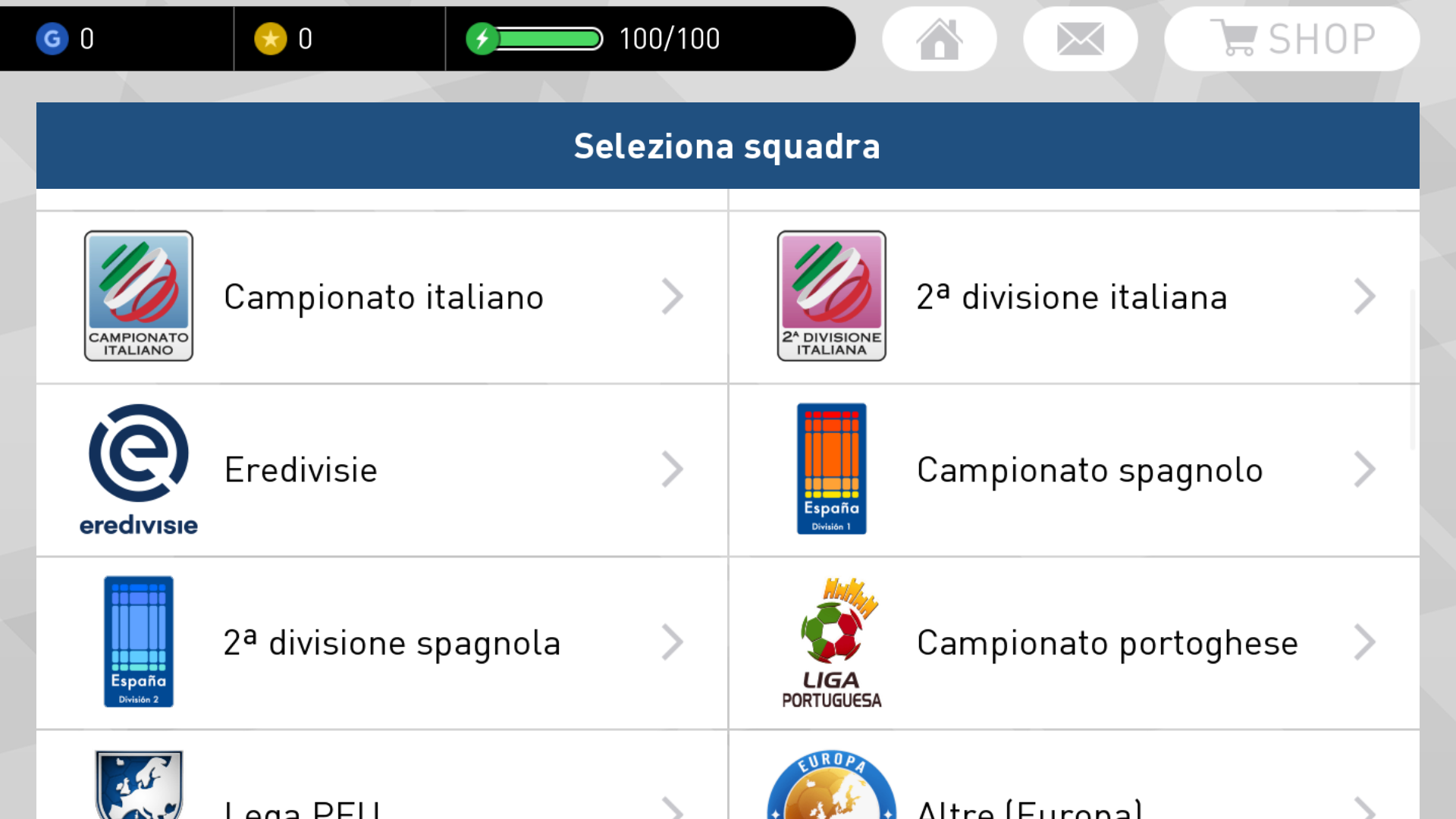Image resolution: width=1456 pixels, height=819 pixels.
Task: Select Campionato spagnolo
Action: tap(1074, 469)
